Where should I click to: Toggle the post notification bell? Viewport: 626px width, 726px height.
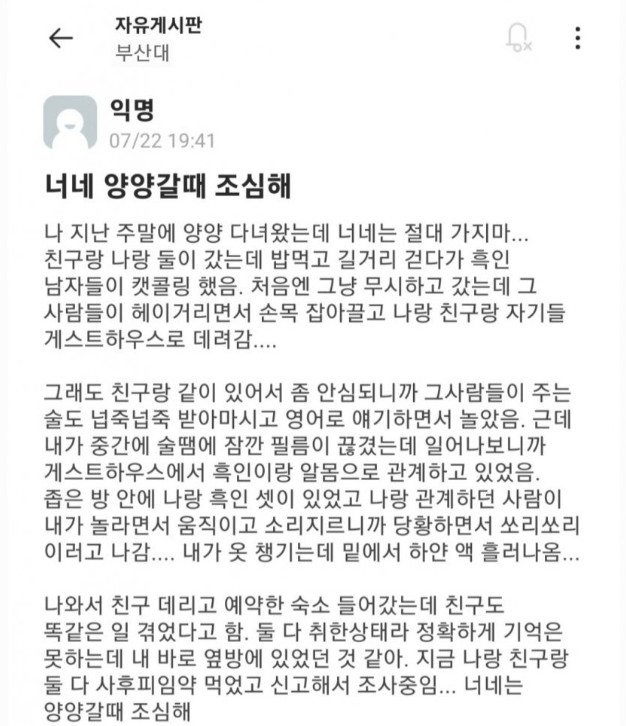pyautogui.click(x=519, y=38)
